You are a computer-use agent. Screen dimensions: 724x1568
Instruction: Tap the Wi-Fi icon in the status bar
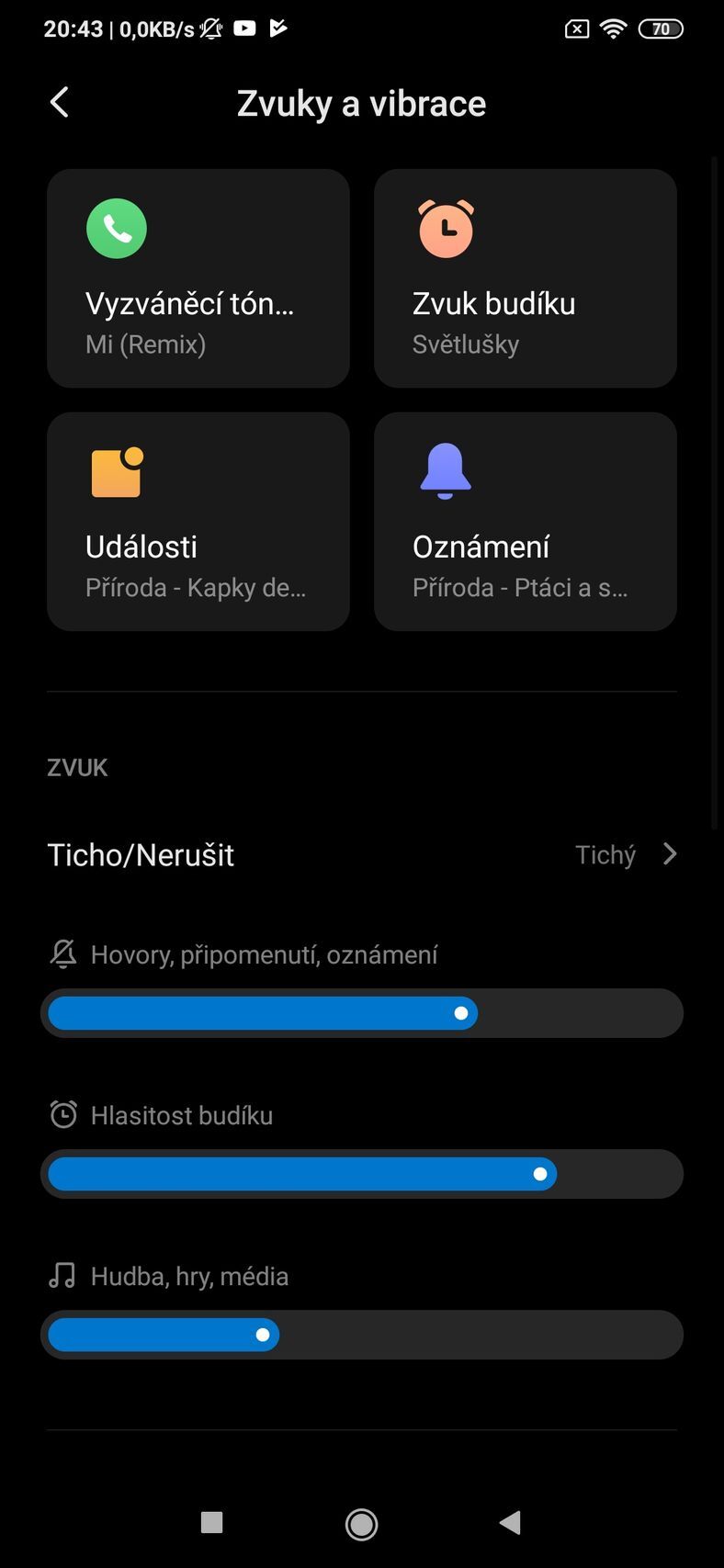(613, 28)
